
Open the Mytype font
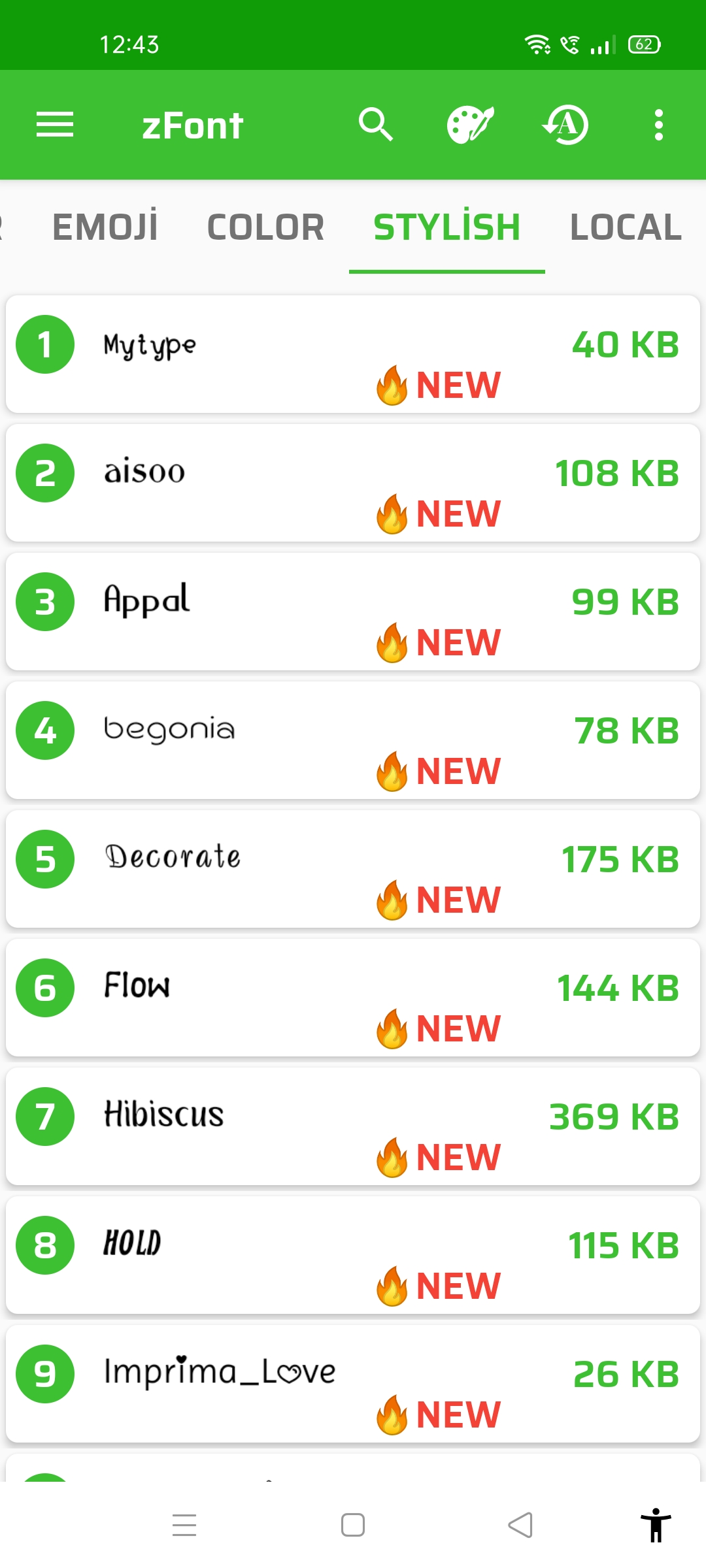(x=353, y=354)
